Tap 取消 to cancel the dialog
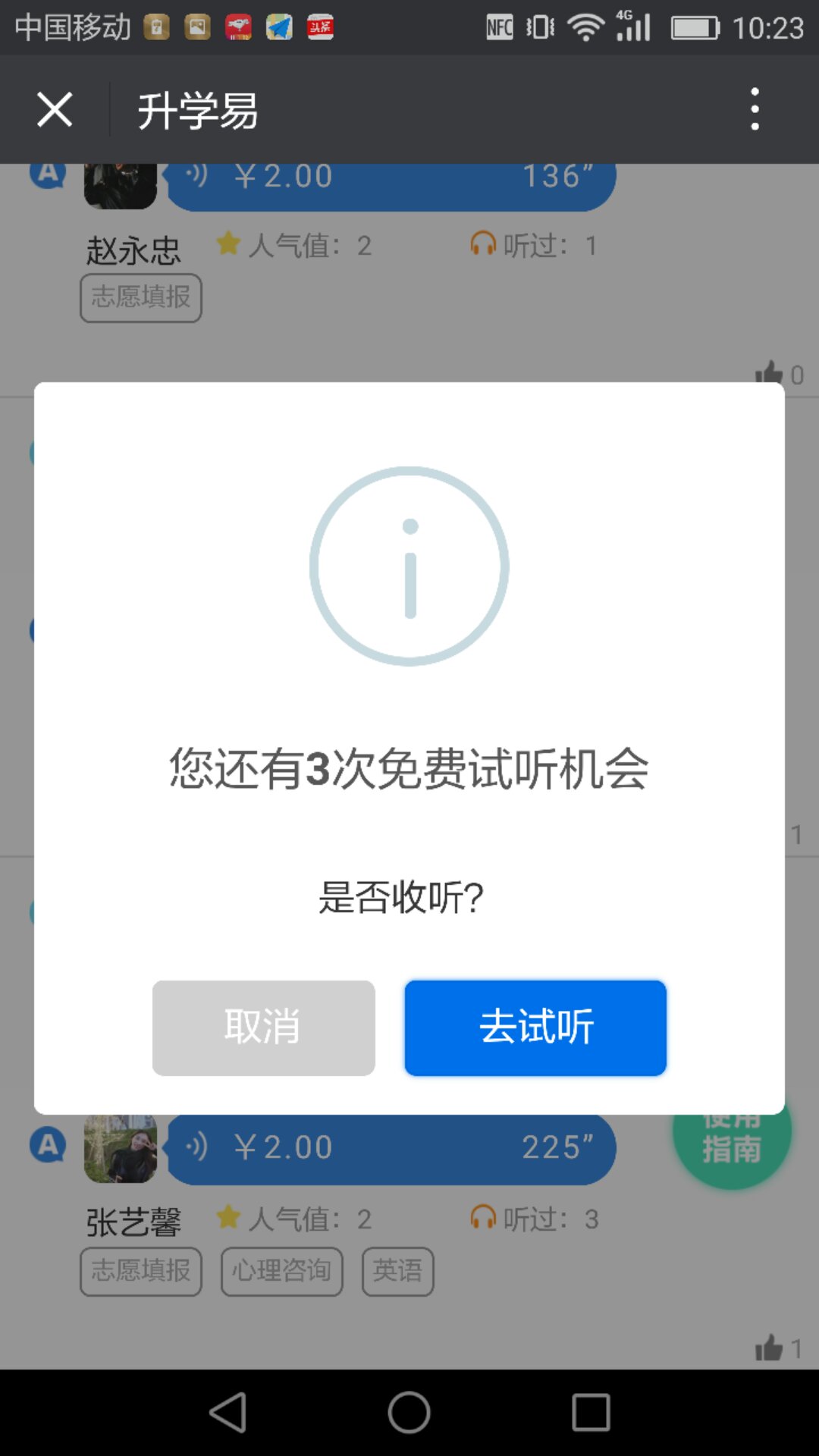 (x=263, y=1028)
